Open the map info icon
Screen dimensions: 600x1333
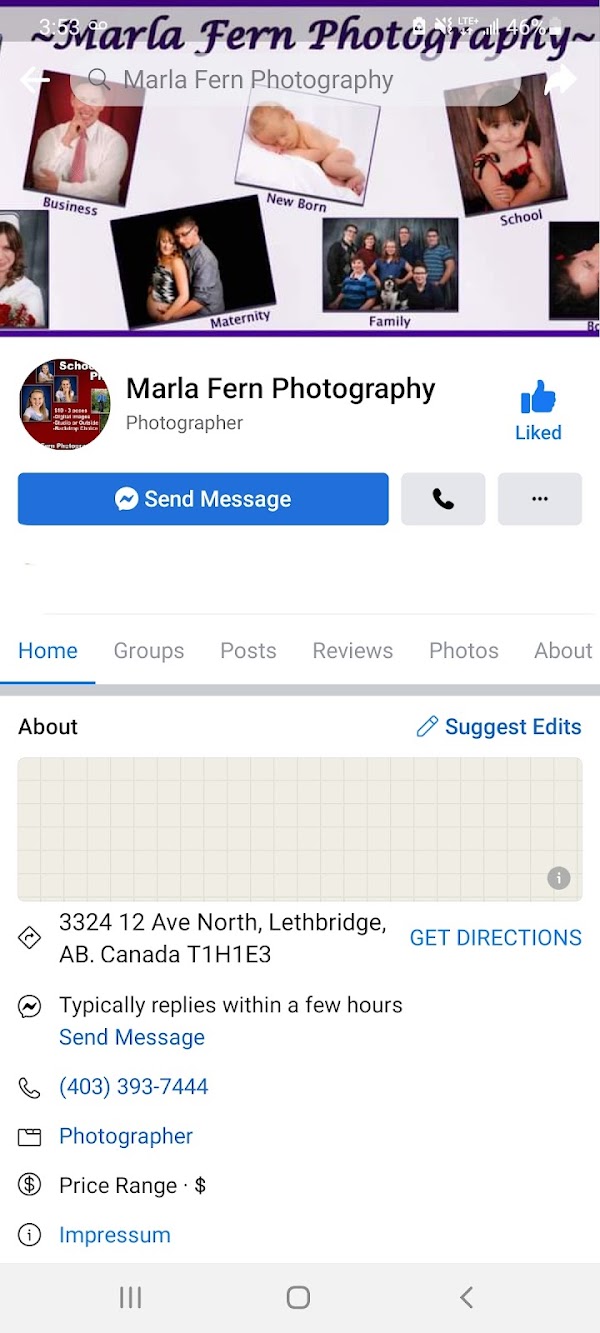click(x=559, y=878)
